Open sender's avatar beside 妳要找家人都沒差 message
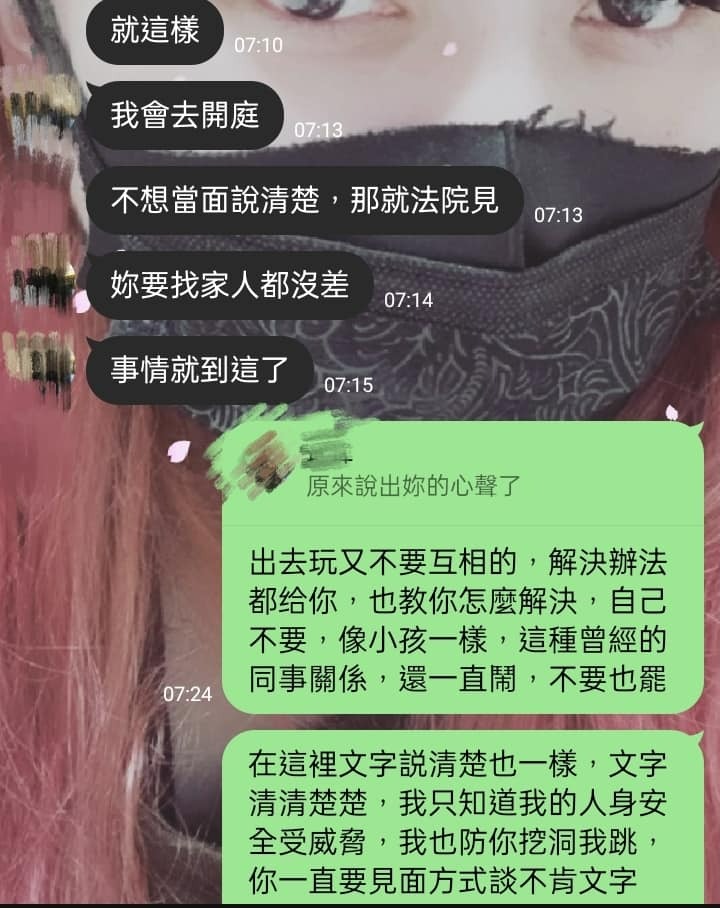 tap(41, 272)
